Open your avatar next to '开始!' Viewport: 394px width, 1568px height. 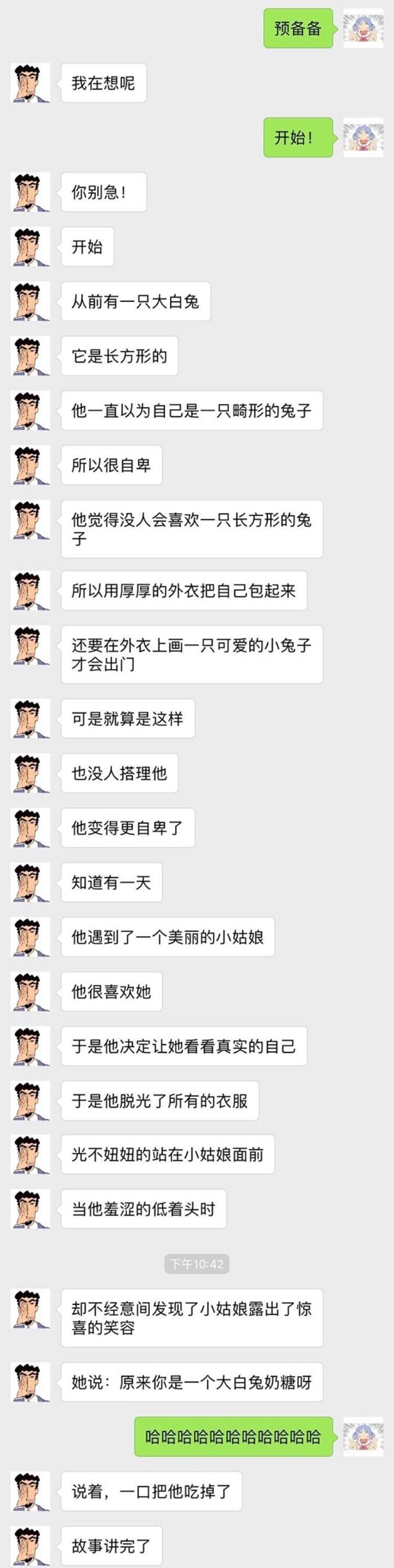point(363,138)
